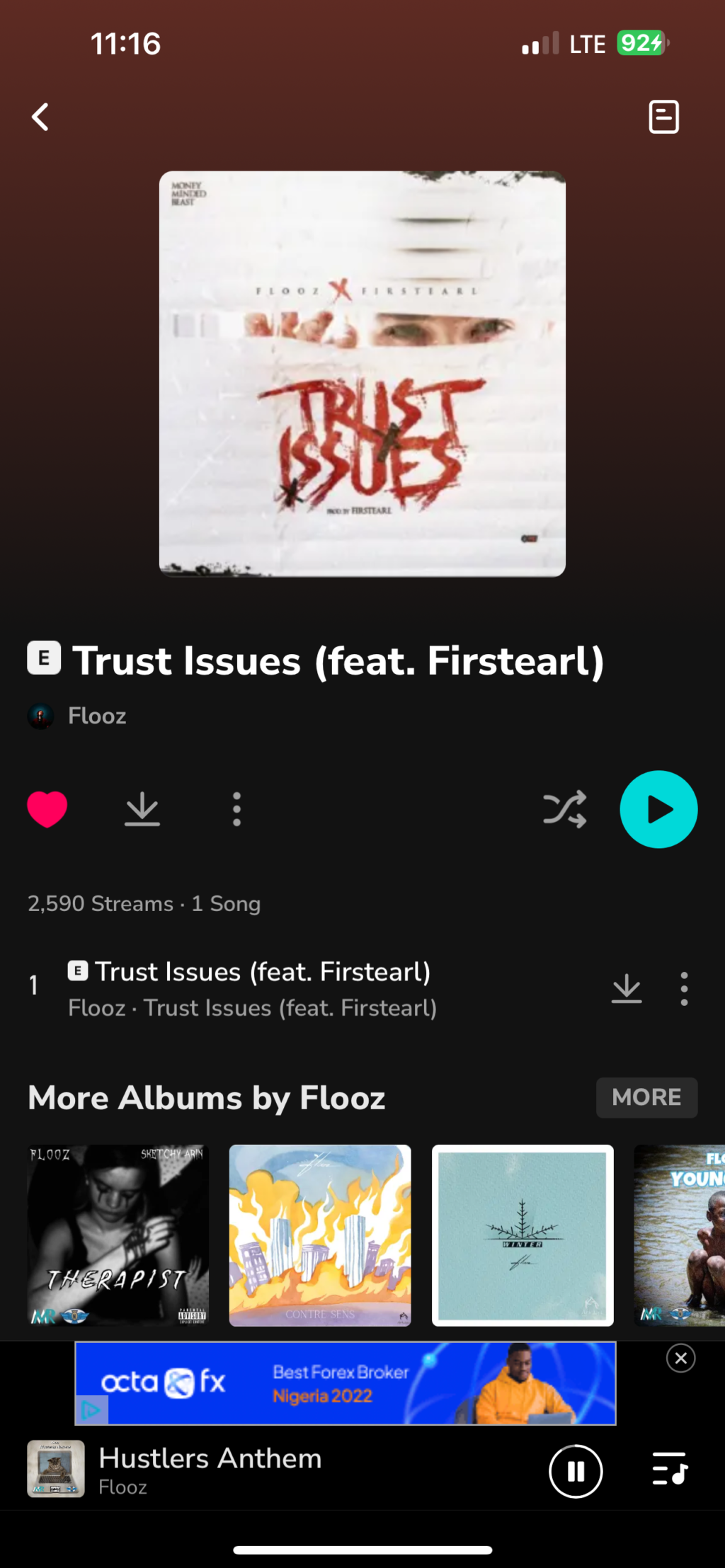Viewport: 725px width, 1568px height.
Task: Open options for track 1 Trust Issues
Action: tap(684, 988)
